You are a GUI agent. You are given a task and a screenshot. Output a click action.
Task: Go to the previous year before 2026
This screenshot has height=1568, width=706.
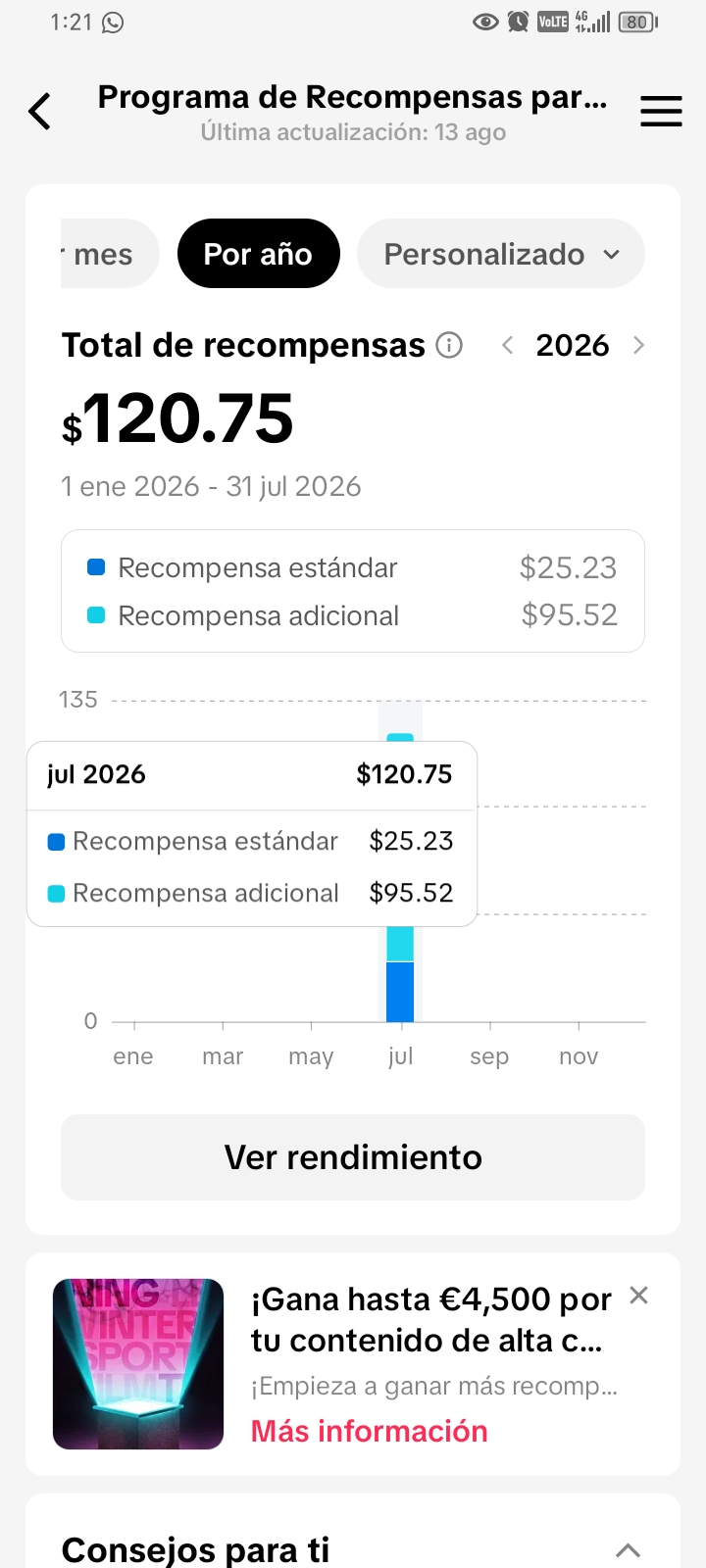pyautogui.click(x=507, y=345)
